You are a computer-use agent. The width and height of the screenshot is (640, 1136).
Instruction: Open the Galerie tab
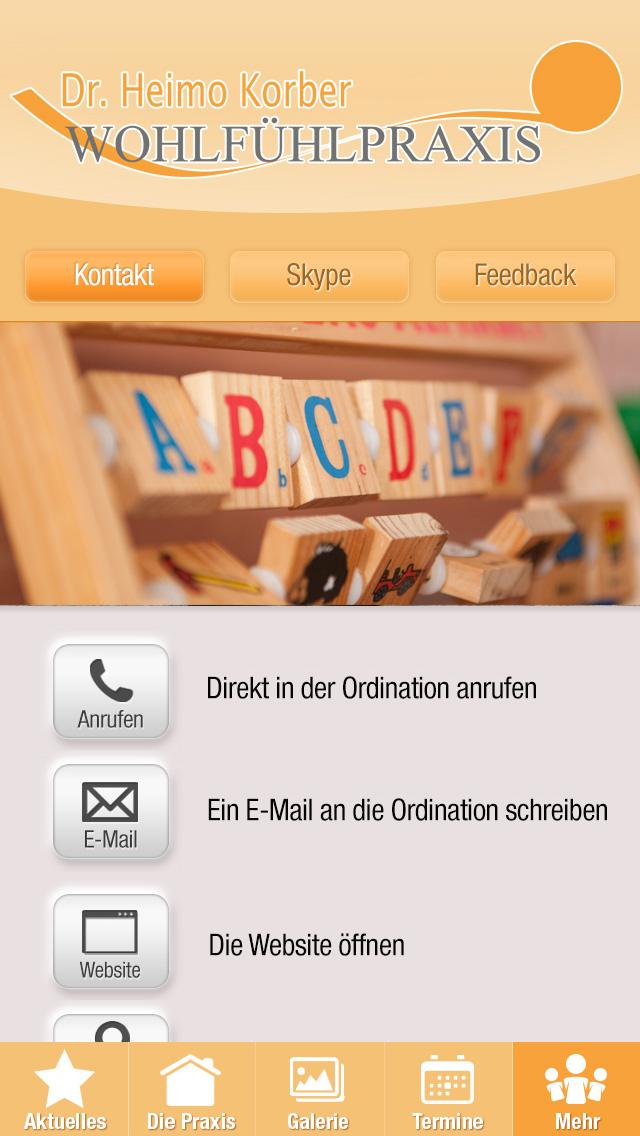318,1090
